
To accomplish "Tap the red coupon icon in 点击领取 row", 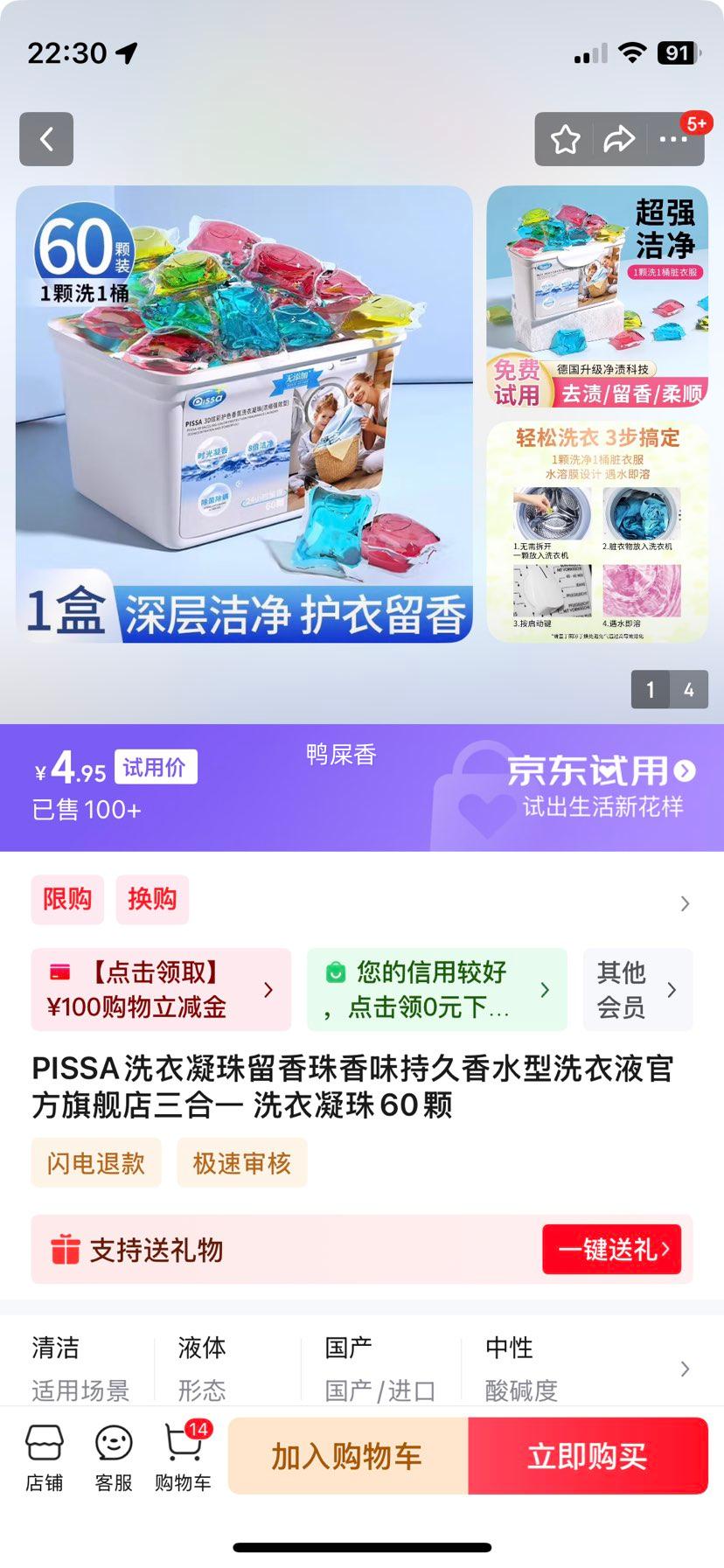I will pos(60,971).
